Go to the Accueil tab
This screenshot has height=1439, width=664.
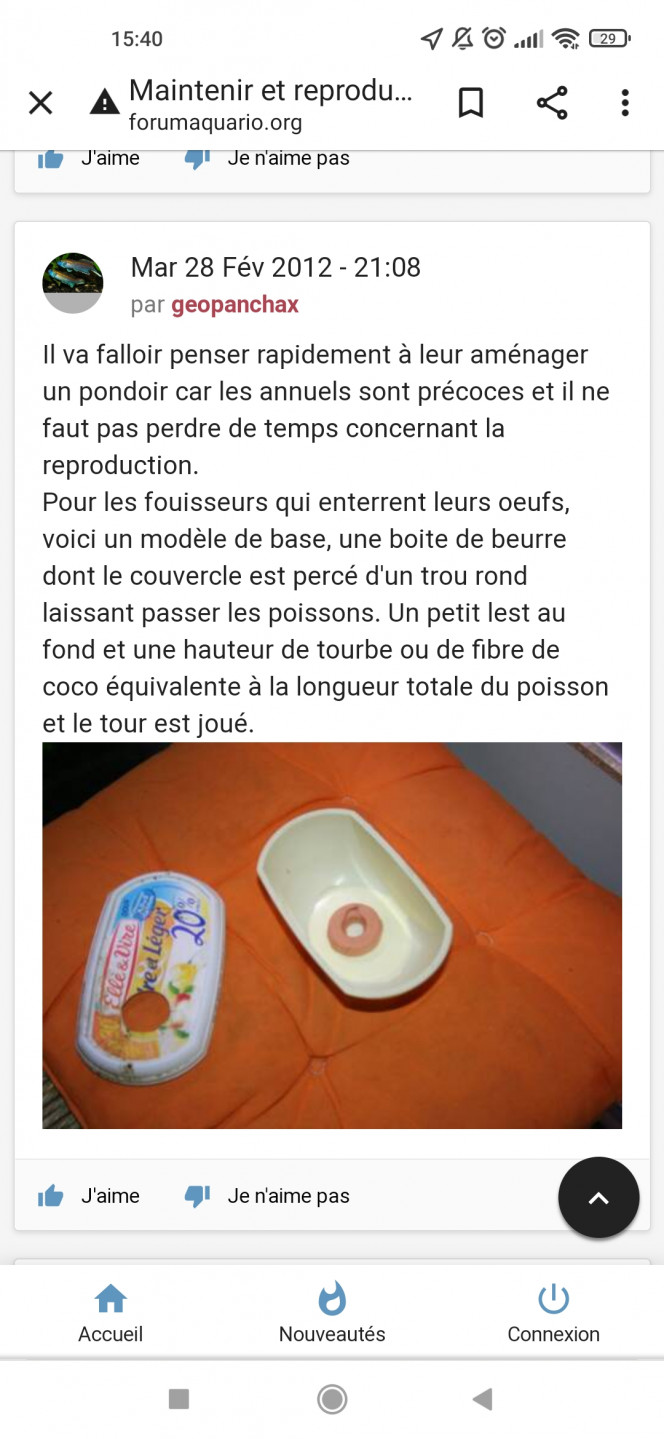click(x=110, y=1314)
